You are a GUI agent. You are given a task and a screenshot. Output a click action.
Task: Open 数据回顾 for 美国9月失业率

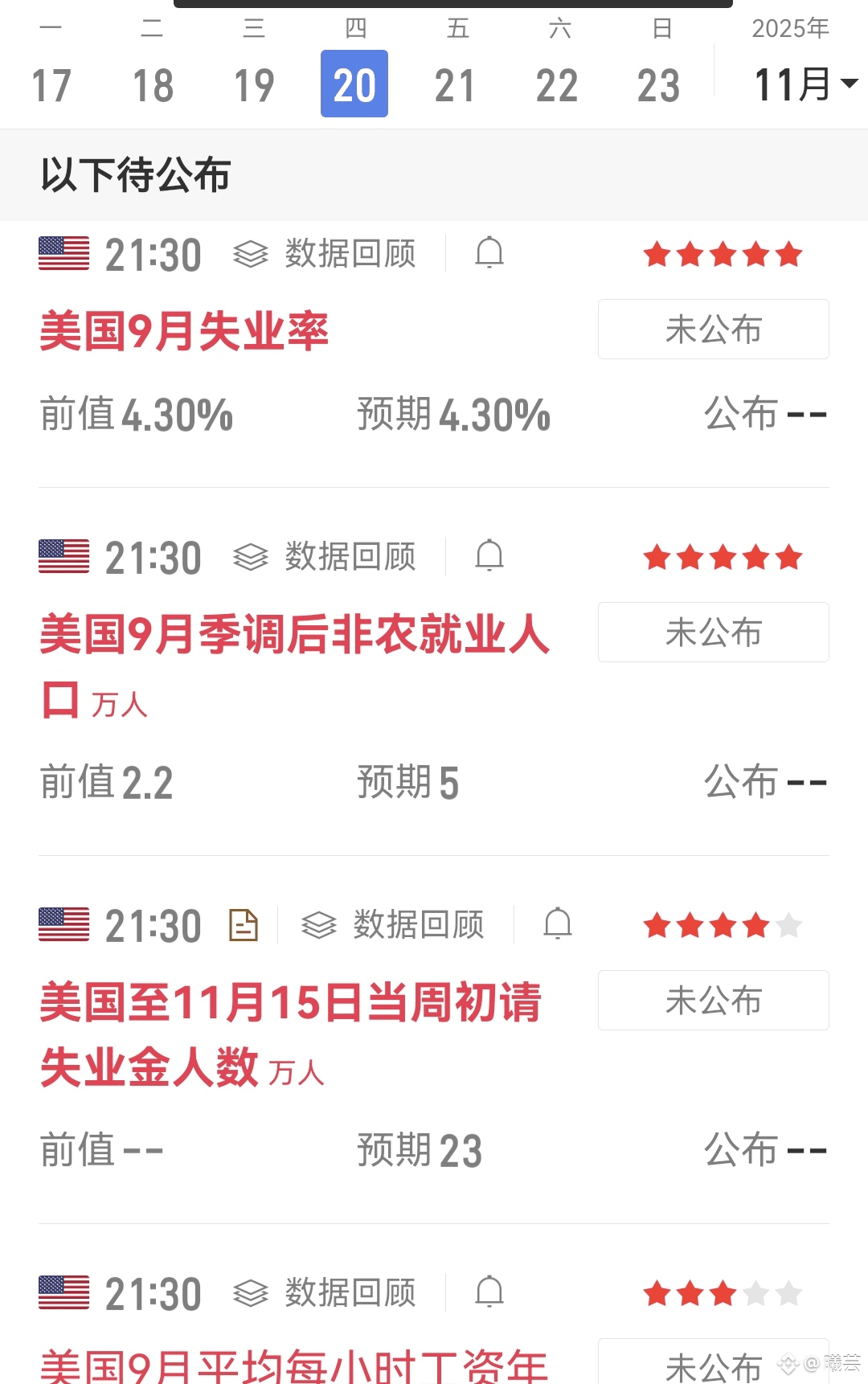(x=325, y=254)
